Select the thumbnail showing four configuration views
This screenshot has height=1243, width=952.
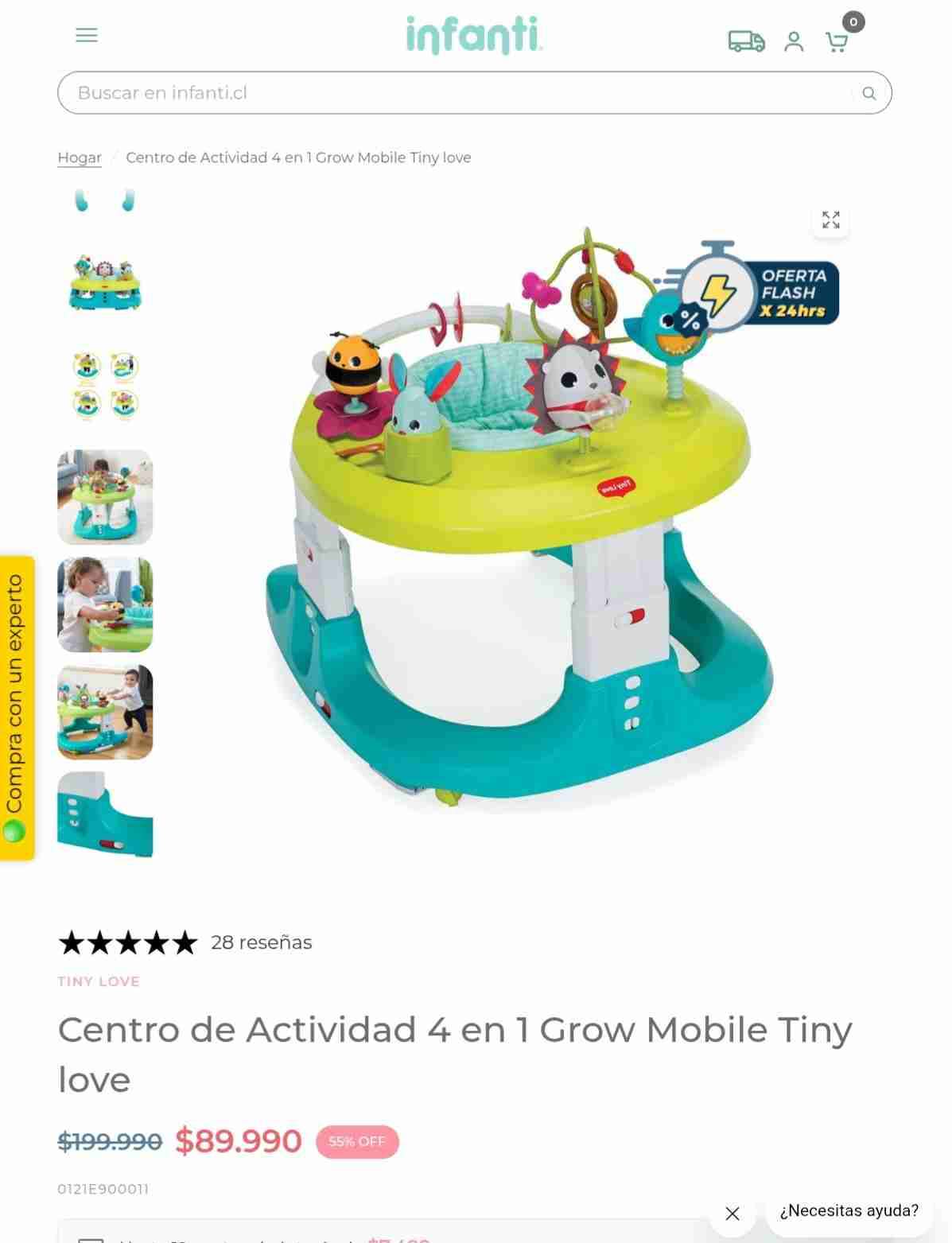(105, 386)
